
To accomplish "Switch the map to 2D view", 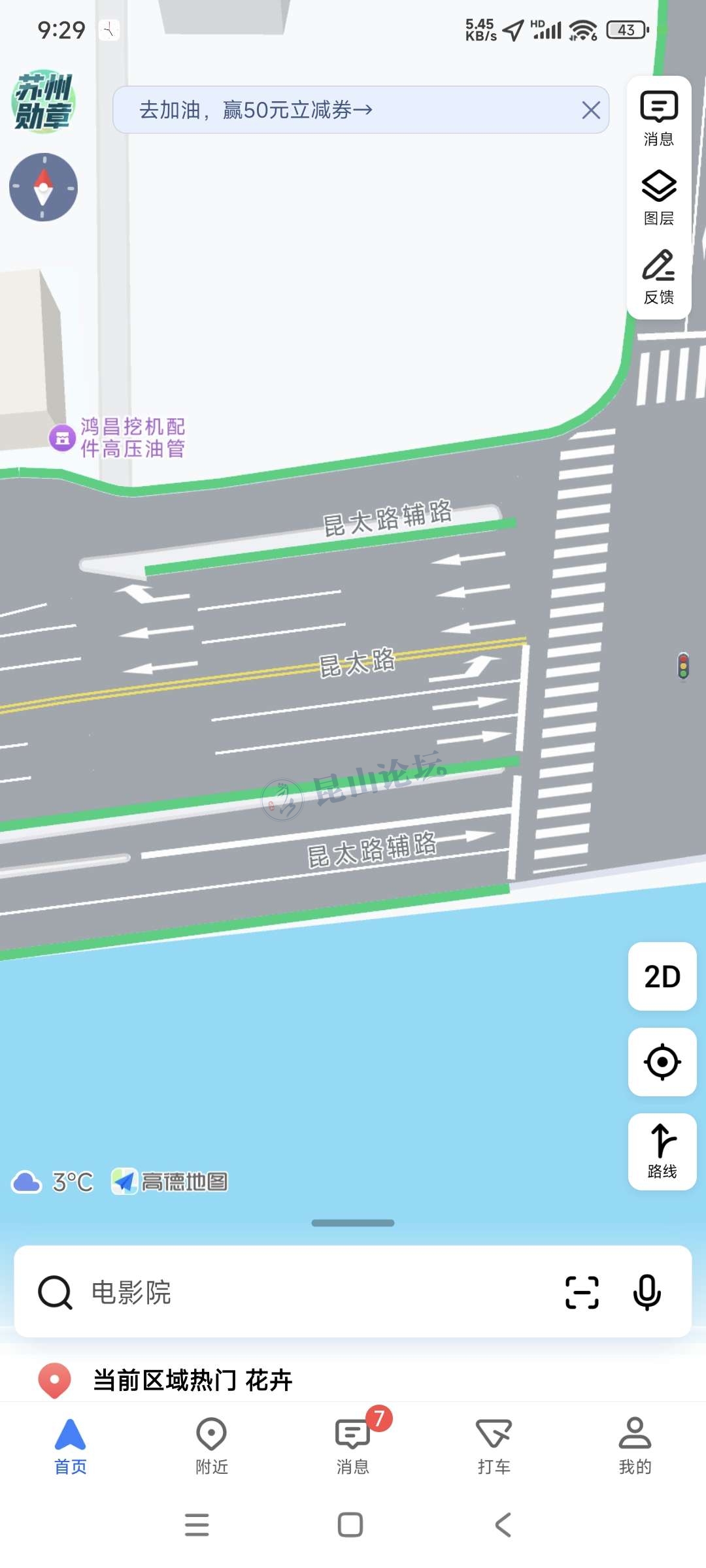I will point(662,977).
